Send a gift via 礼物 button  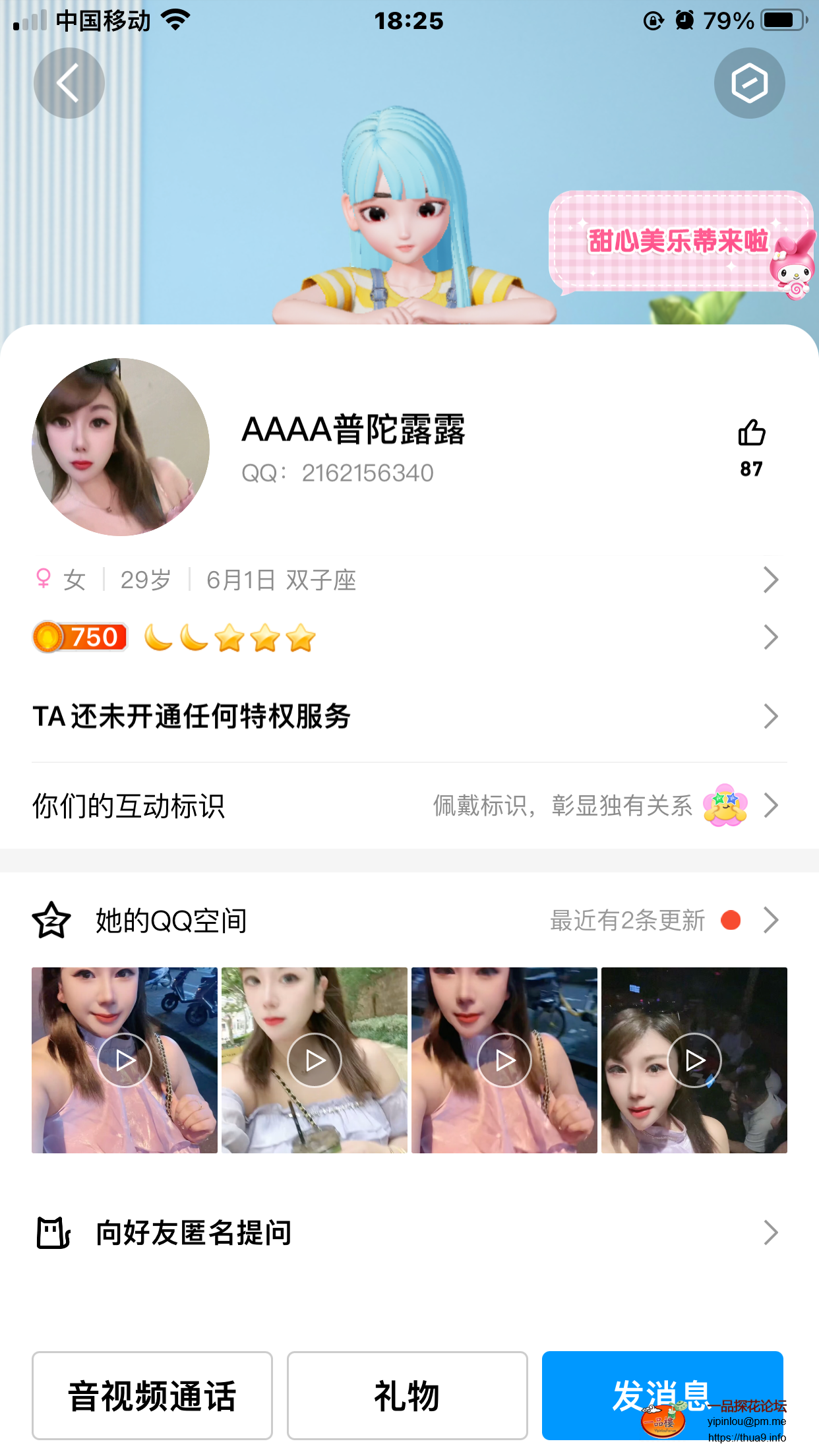407,1395
